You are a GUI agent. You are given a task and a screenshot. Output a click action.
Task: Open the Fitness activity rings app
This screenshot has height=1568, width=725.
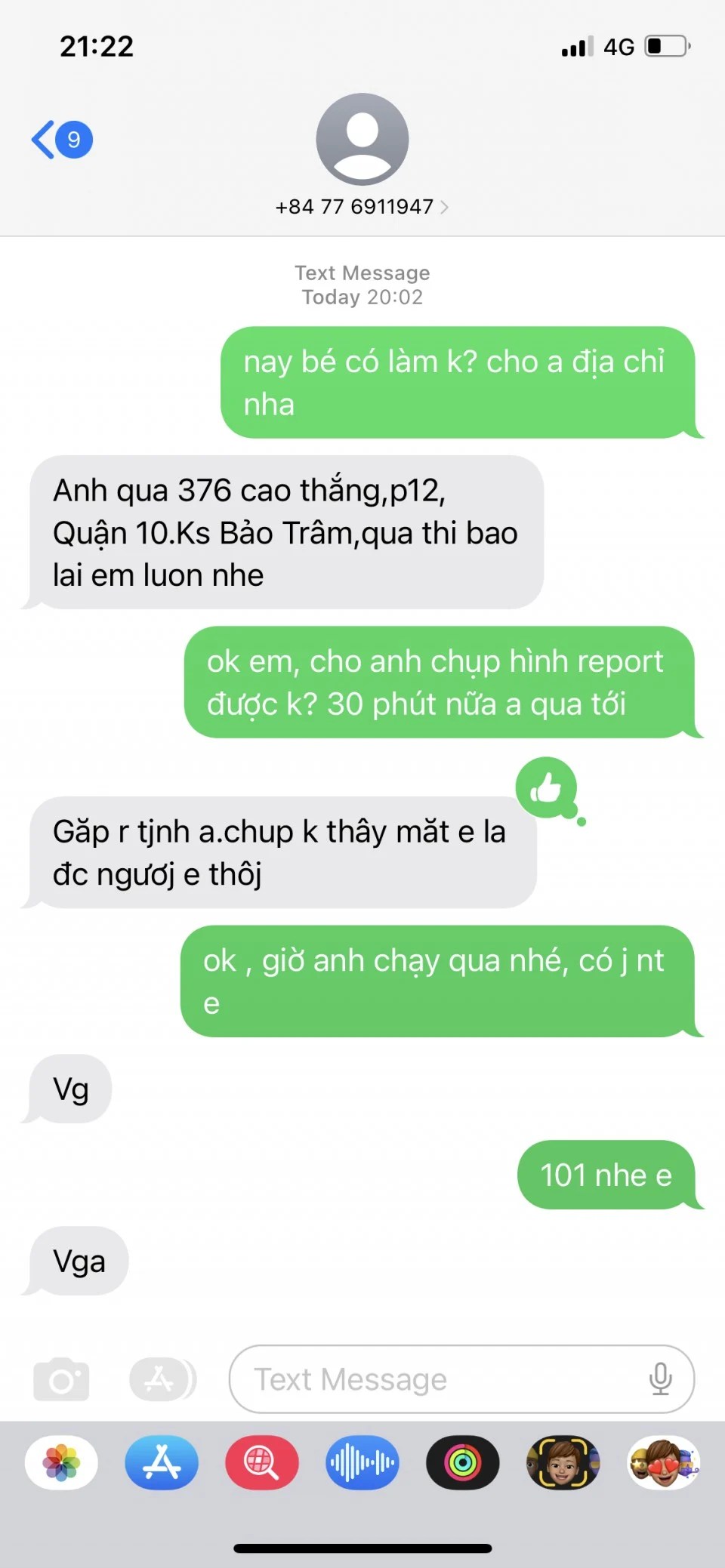[463, 1463]
